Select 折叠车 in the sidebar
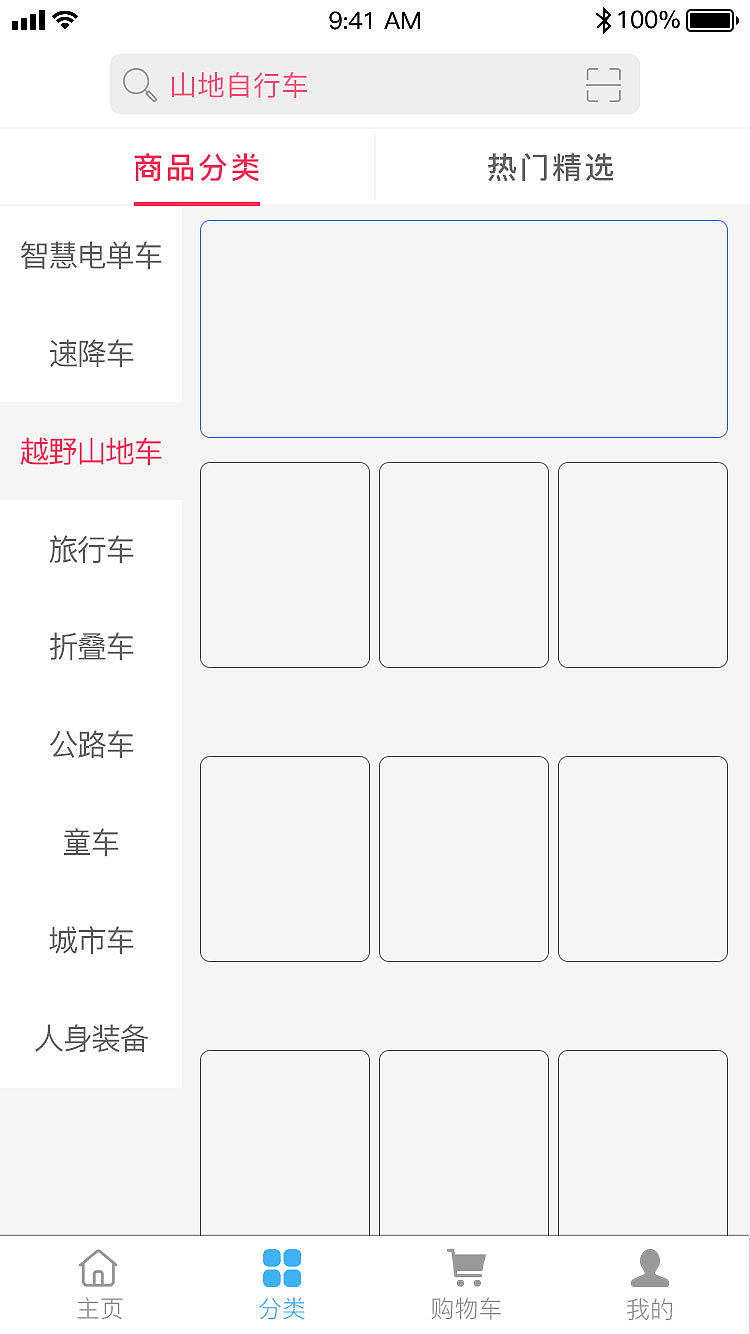The width and height of the screenshot is (750, 1334). [91, 647]
